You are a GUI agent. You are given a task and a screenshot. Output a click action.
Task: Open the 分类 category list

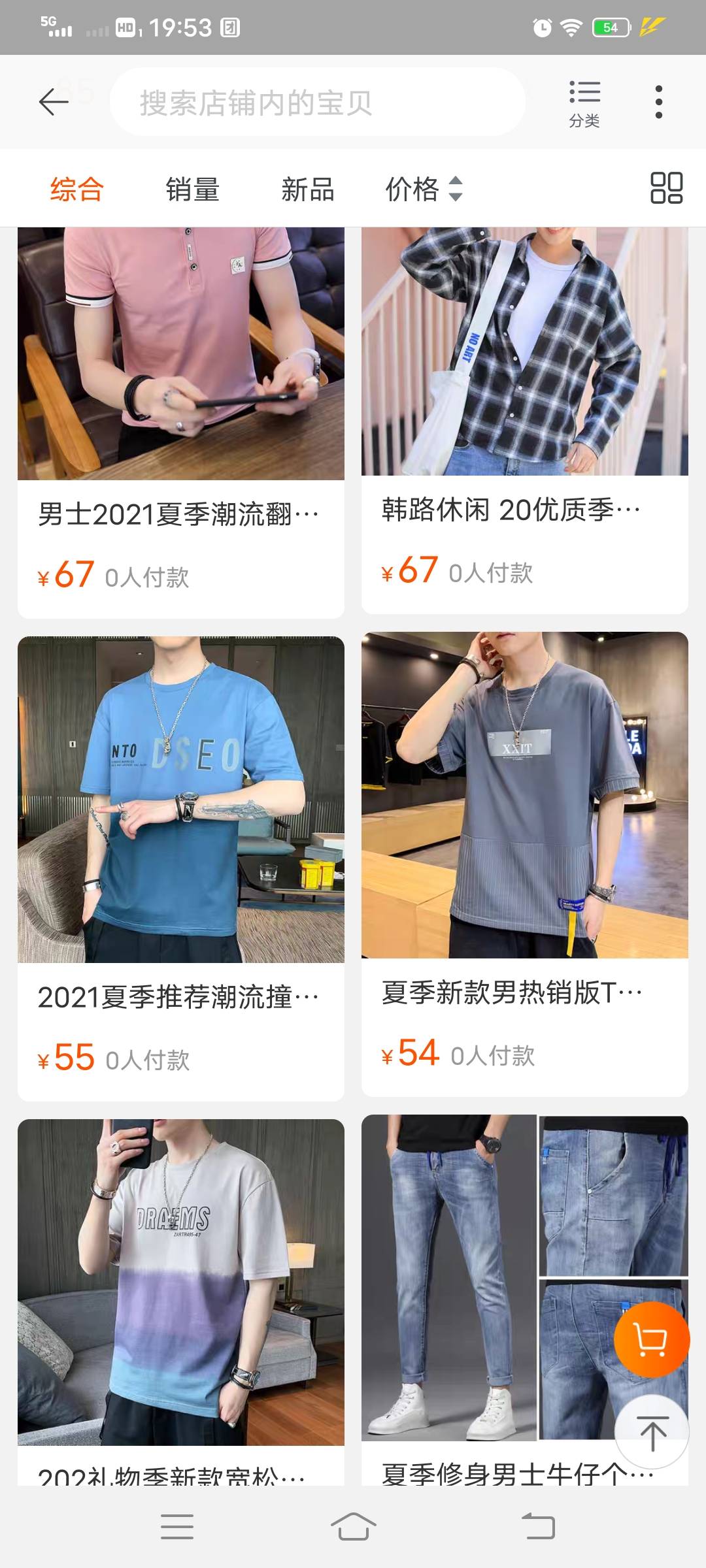coord(584,103)
